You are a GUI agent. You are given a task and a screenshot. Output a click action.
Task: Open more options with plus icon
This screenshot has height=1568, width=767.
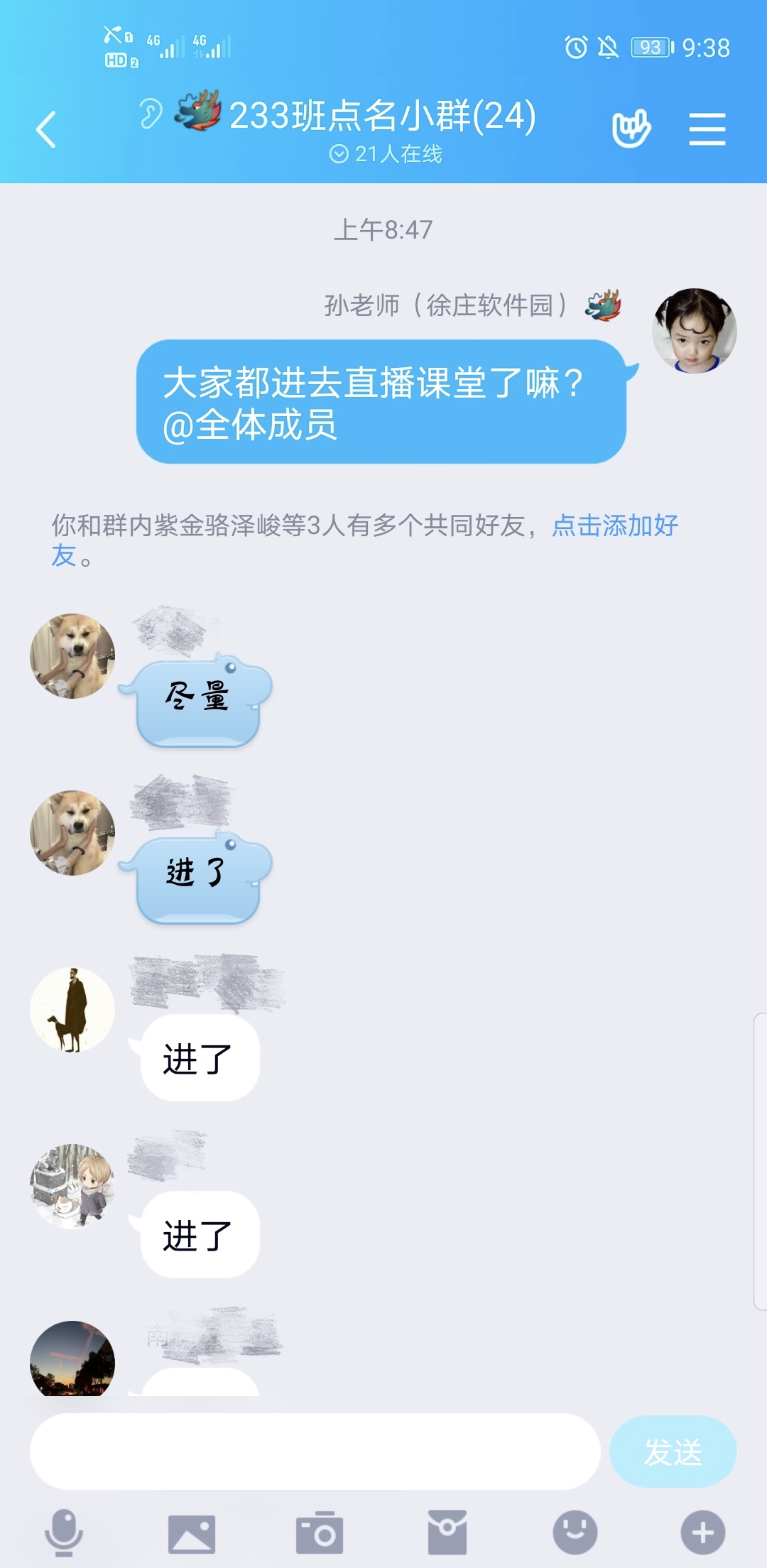[x=703, y=1532]
